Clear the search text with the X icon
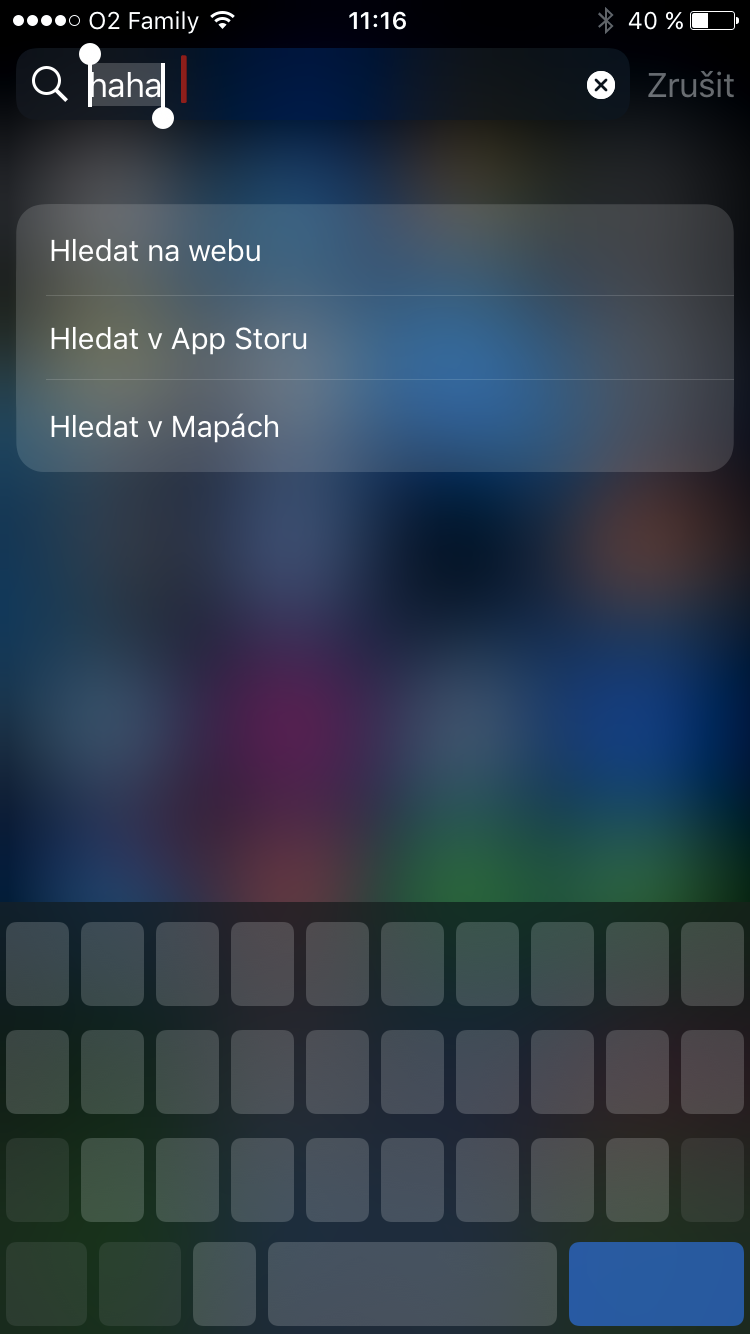The height and width of the screenshot is (1334, 750). tap(600, 86)
